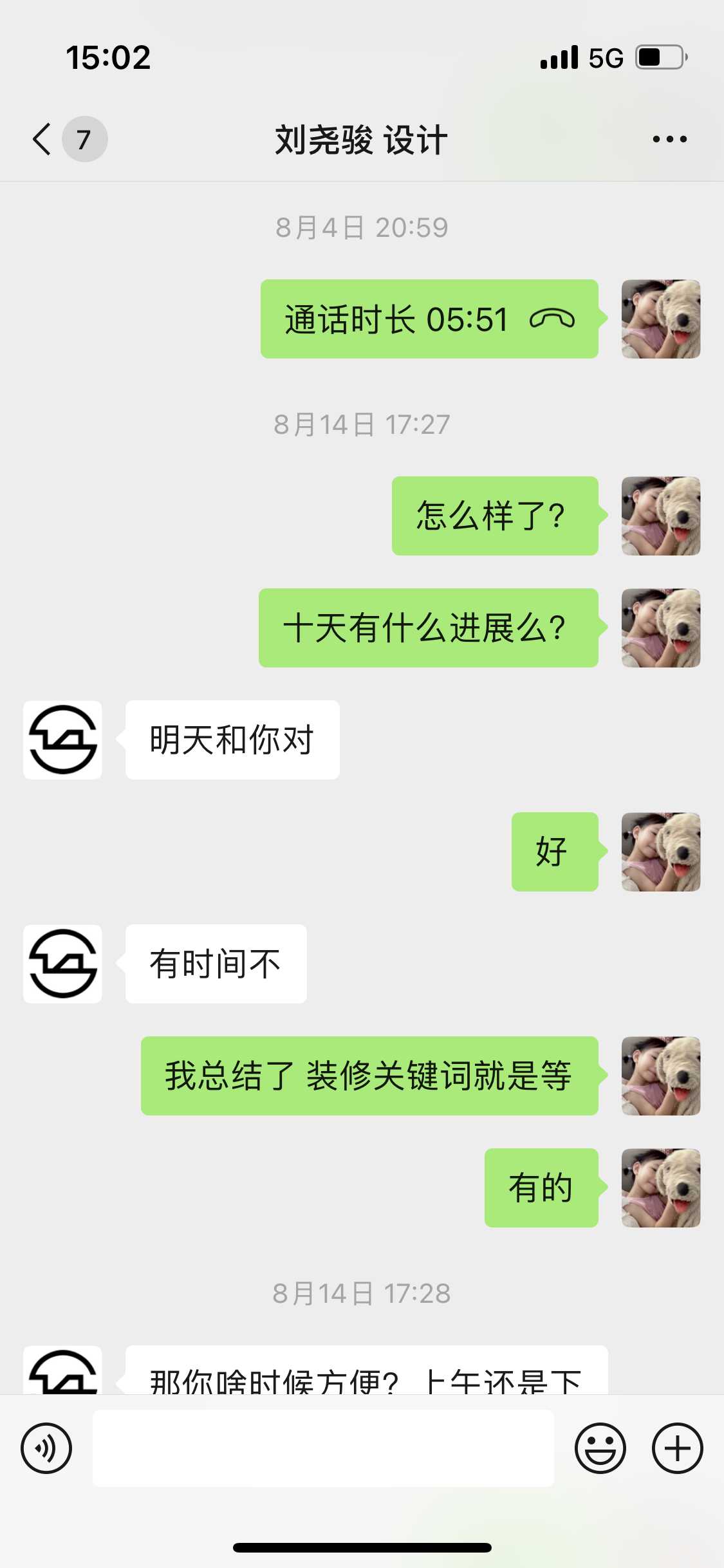Go back to the chat list
This screenshot has width=724, height=1568.
click(x=42, y=139)
